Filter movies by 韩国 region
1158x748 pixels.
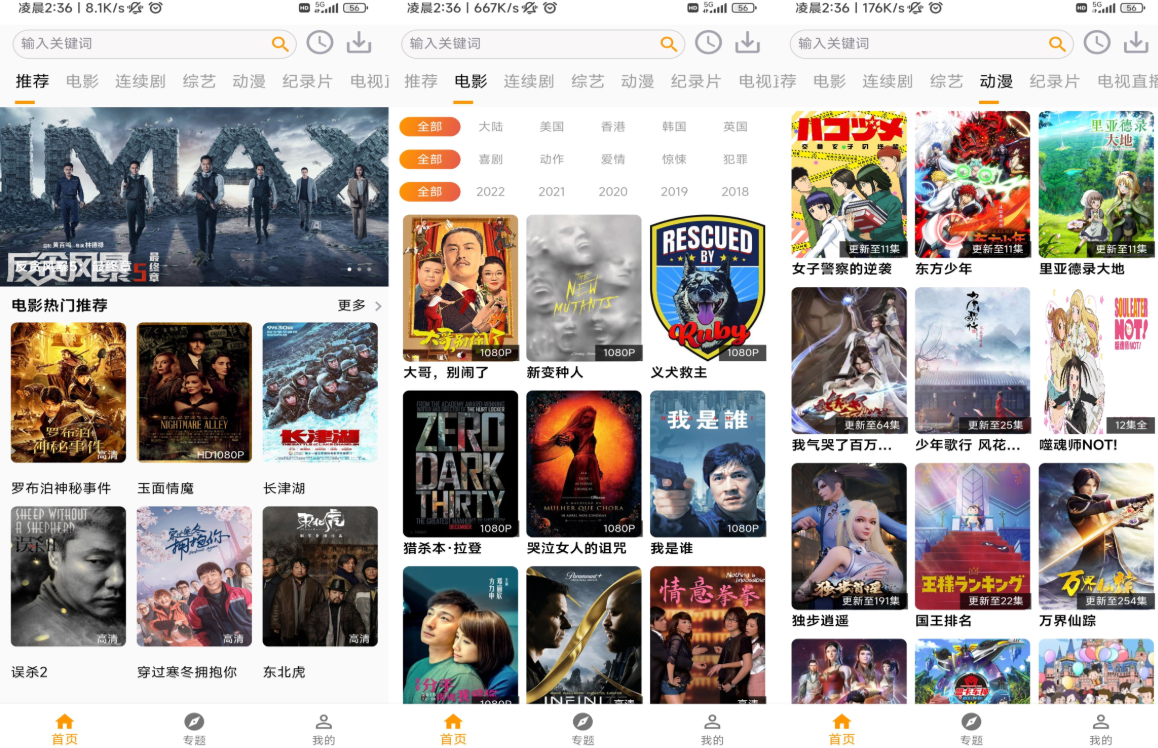point(674,127)
